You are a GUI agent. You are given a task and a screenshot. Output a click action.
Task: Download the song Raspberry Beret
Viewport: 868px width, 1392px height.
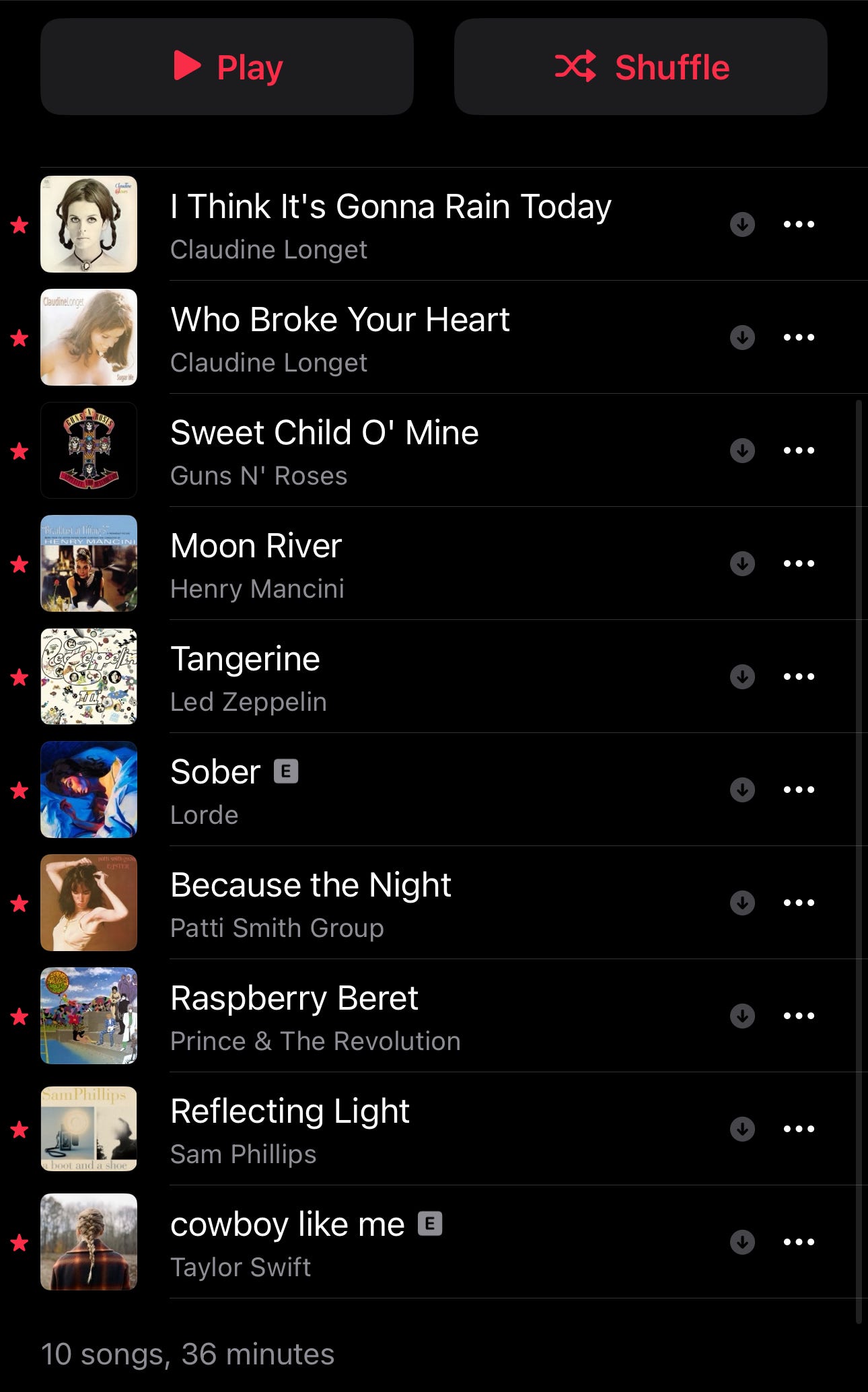(x=742, y=1016)
